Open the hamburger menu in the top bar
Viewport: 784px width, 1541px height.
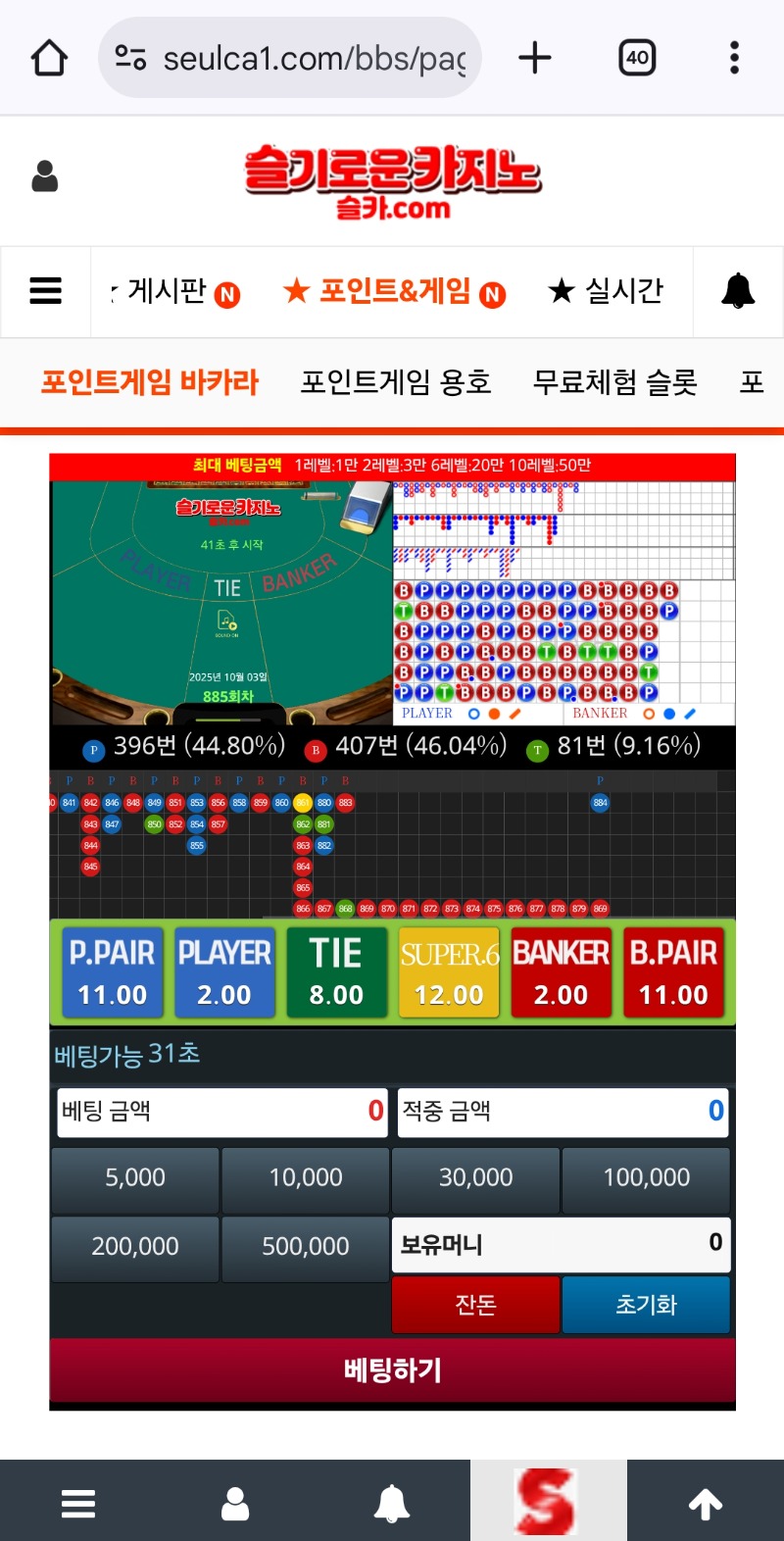[45, 291]
